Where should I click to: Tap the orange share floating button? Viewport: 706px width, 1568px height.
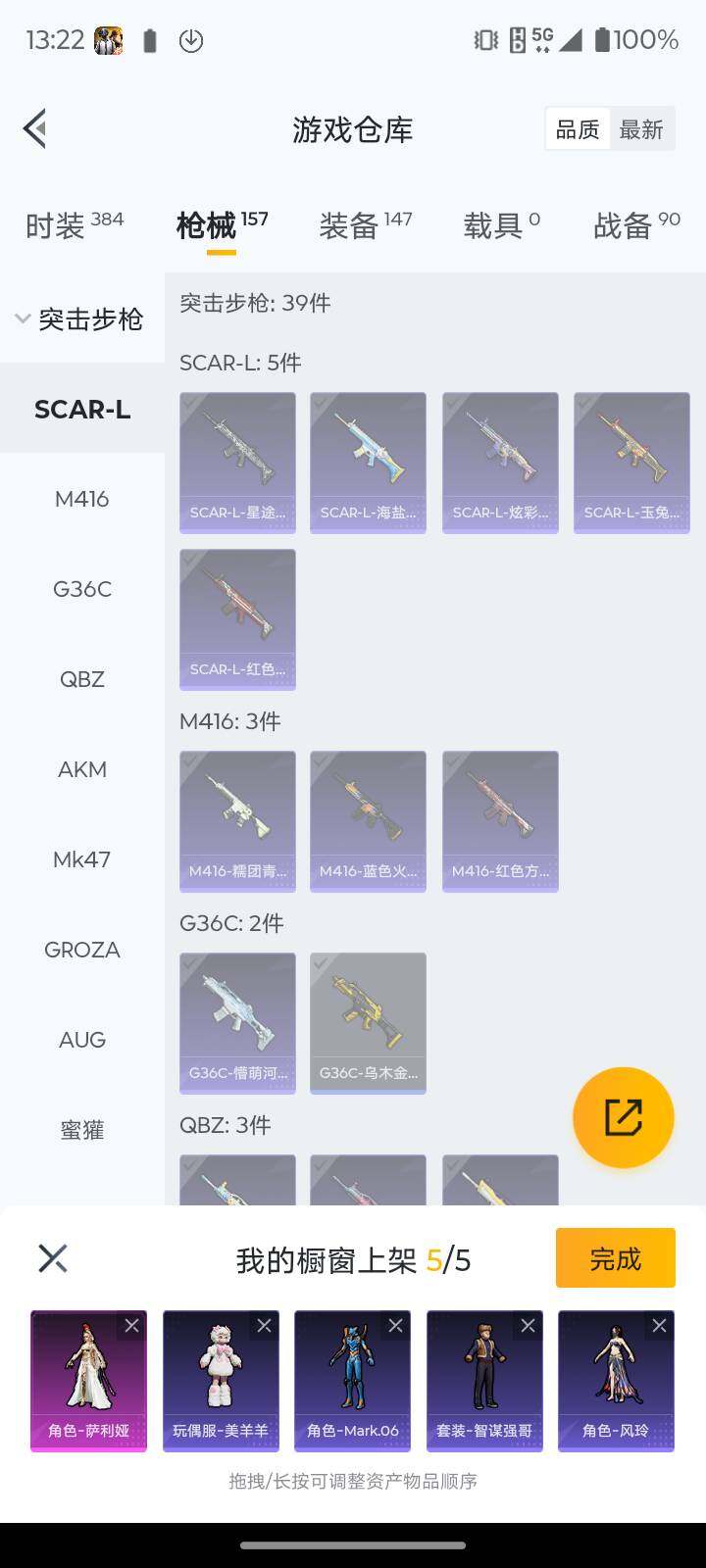pyautogui.click(x=623, y=1117)
